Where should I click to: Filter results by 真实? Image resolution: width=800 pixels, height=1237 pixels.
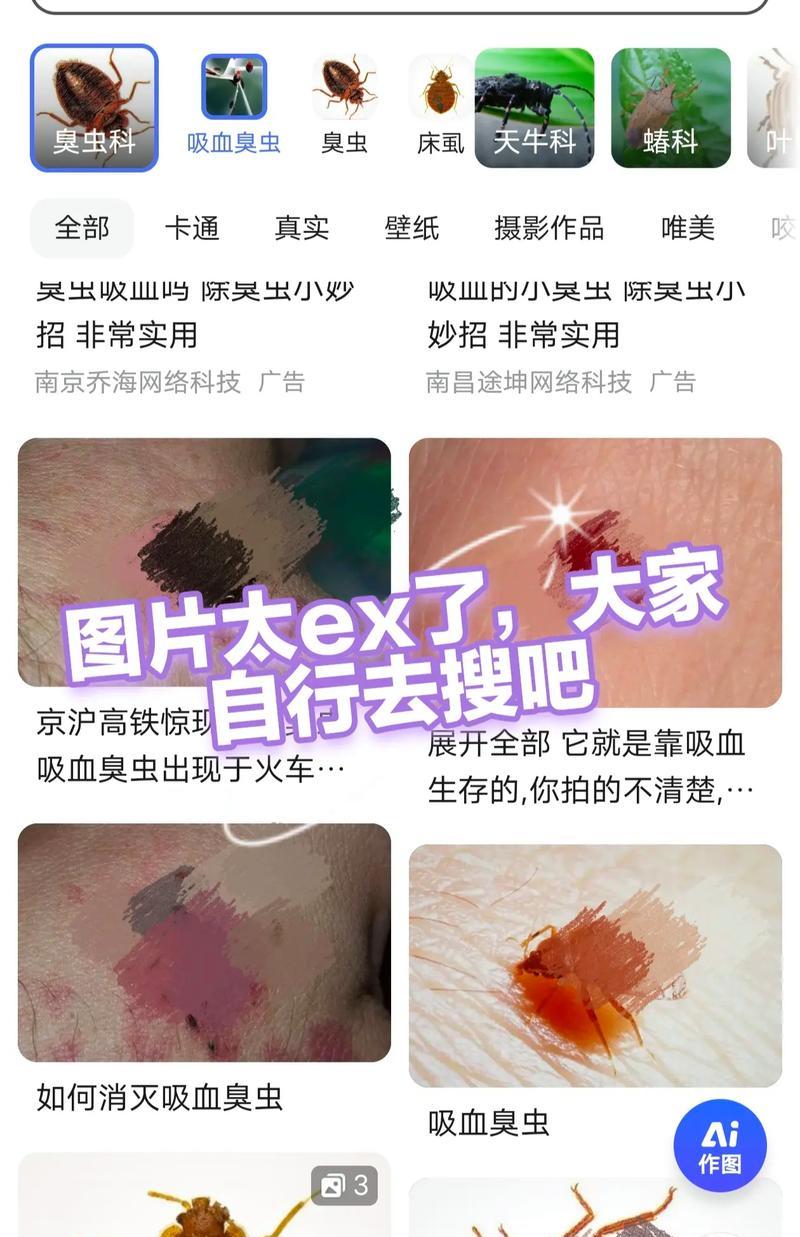point(302,228)
